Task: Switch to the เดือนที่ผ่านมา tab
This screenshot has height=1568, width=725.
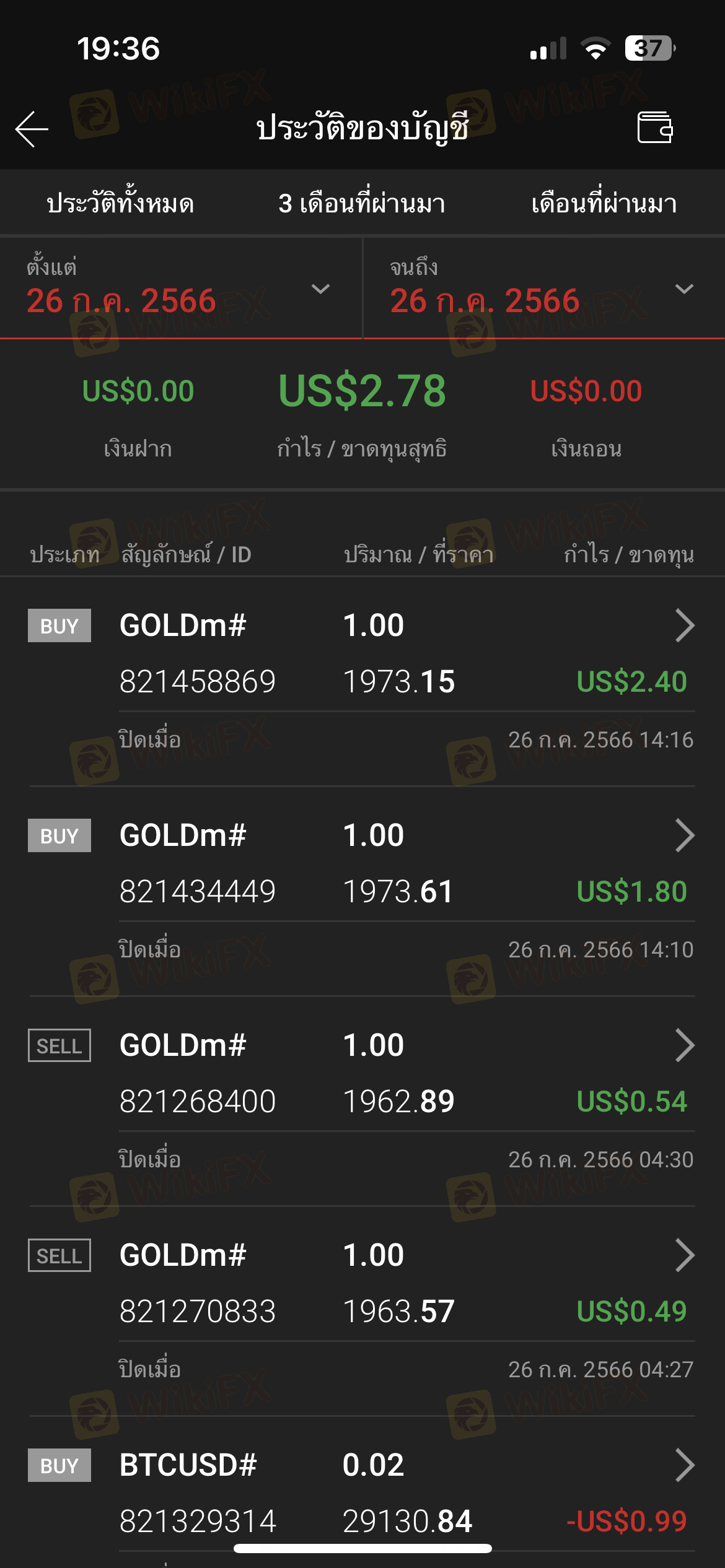Action: point(604,203)
